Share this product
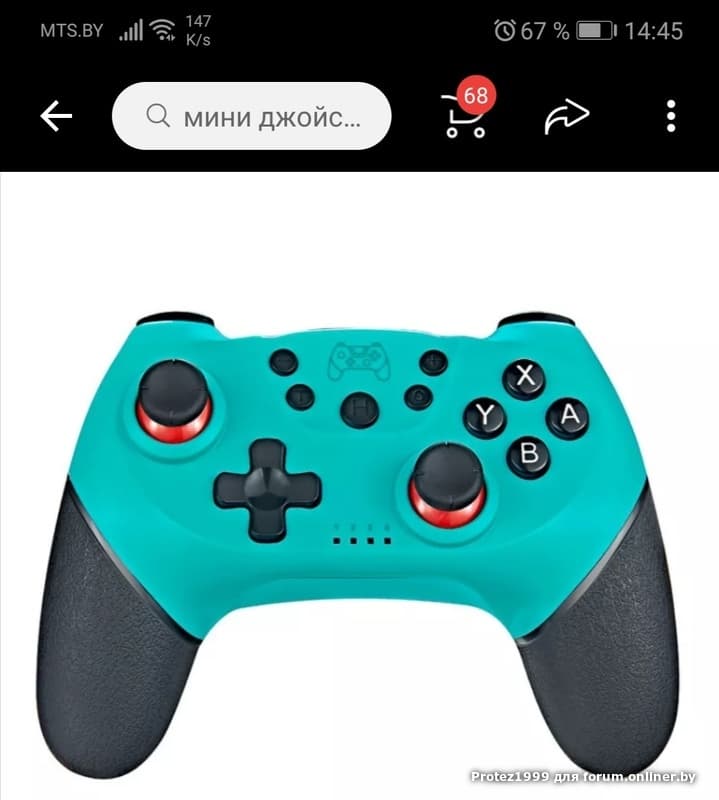The width and height of the screenshot is (719, 800). pos(566,117)
